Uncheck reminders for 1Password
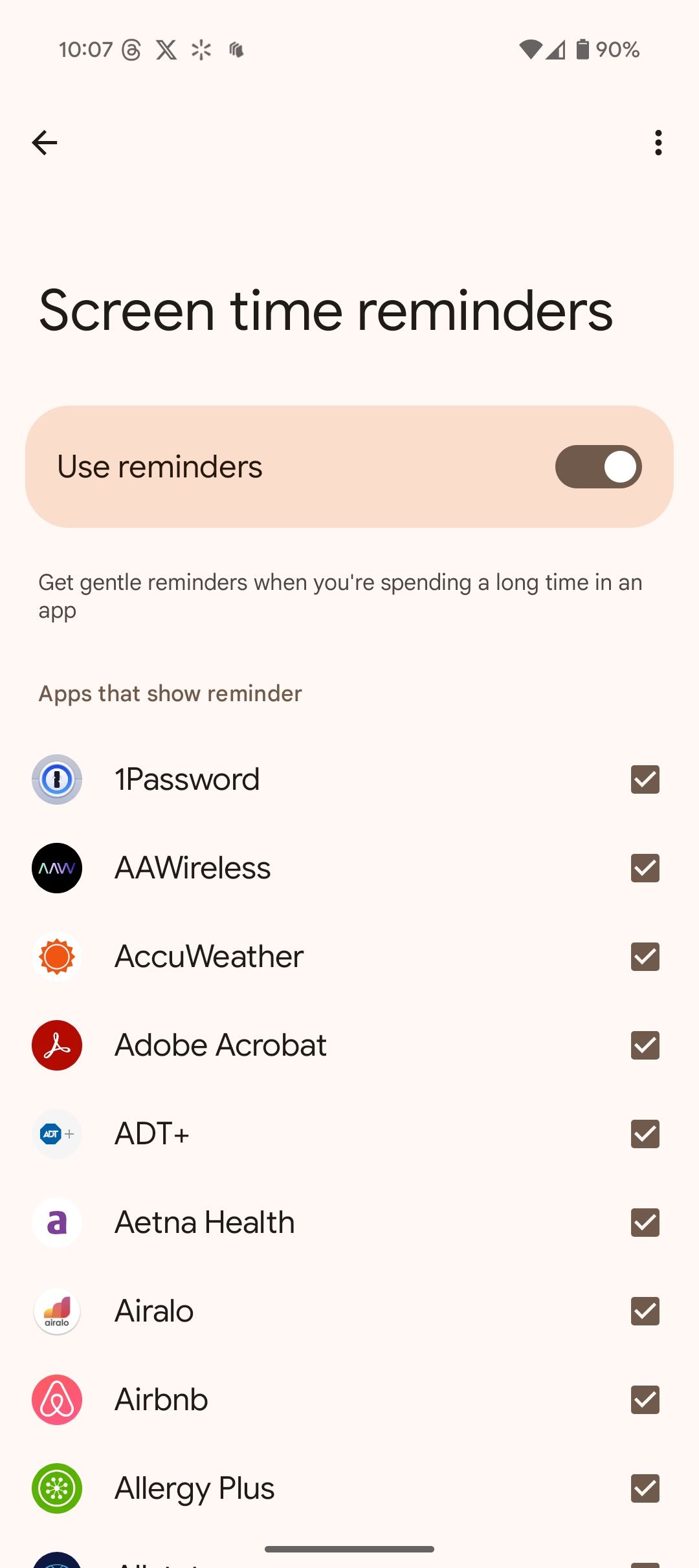Viewport: 699px width, 1568px height. 645,779
